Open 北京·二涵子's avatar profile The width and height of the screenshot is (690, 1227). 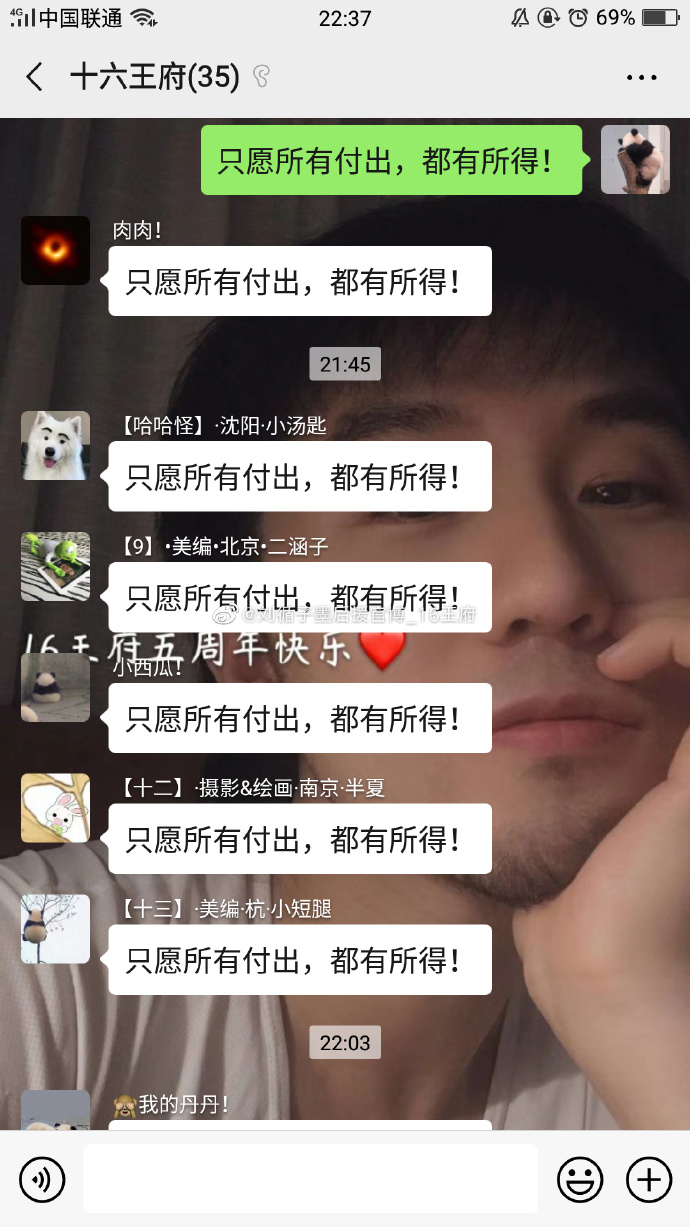(x=56, y=566)
